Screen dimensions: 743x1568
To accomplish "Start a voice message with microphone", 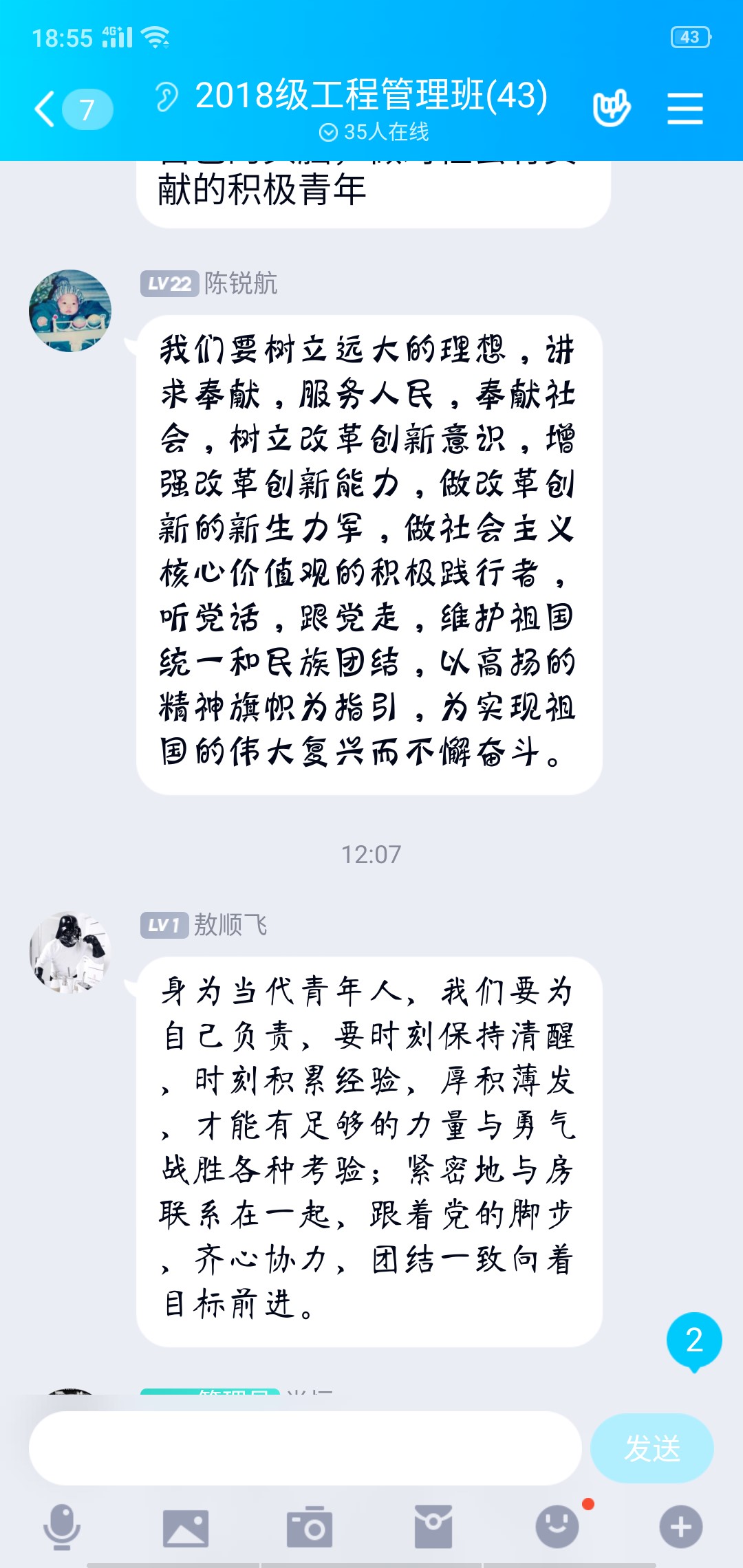I will pos(62,1527).
